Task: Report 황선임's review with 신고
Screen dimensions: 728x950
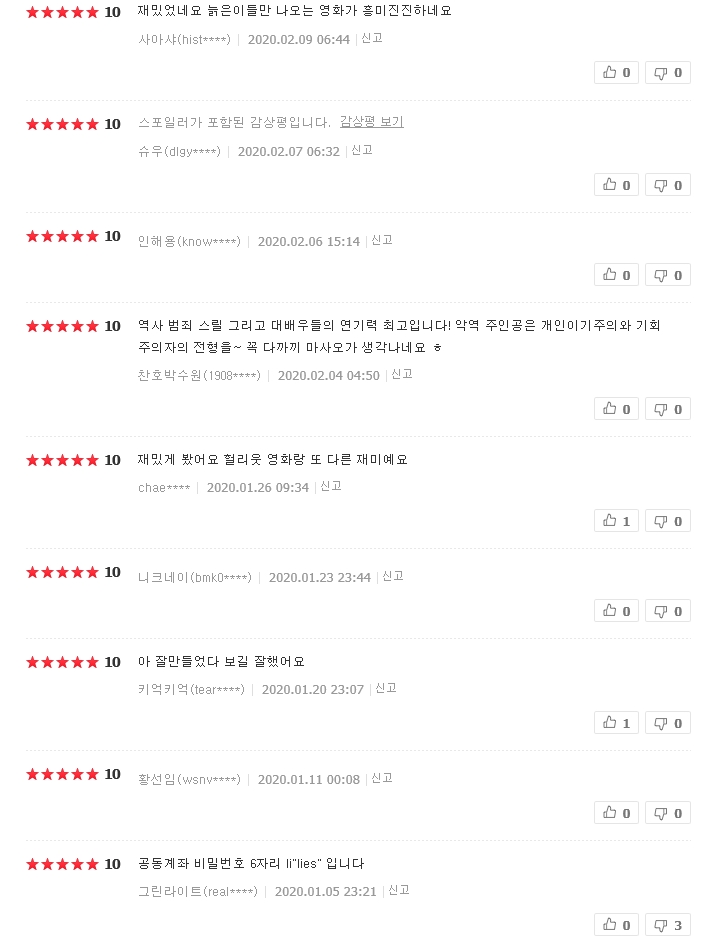Action: pyautogui.click(x=382, y=778)
